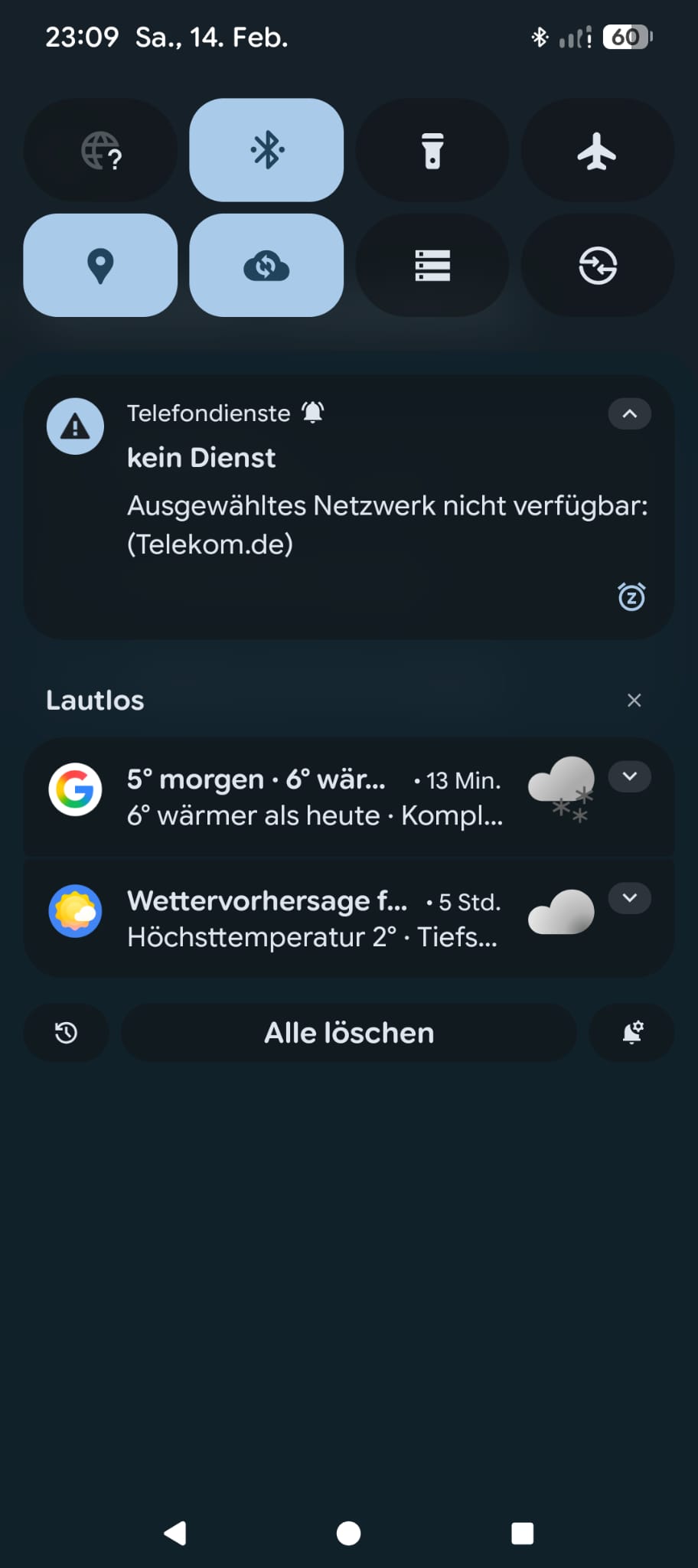Go to the home screen
The height and width of the screenshot is (1568, 698).
pyautogui.click(x=349, y=1534)
